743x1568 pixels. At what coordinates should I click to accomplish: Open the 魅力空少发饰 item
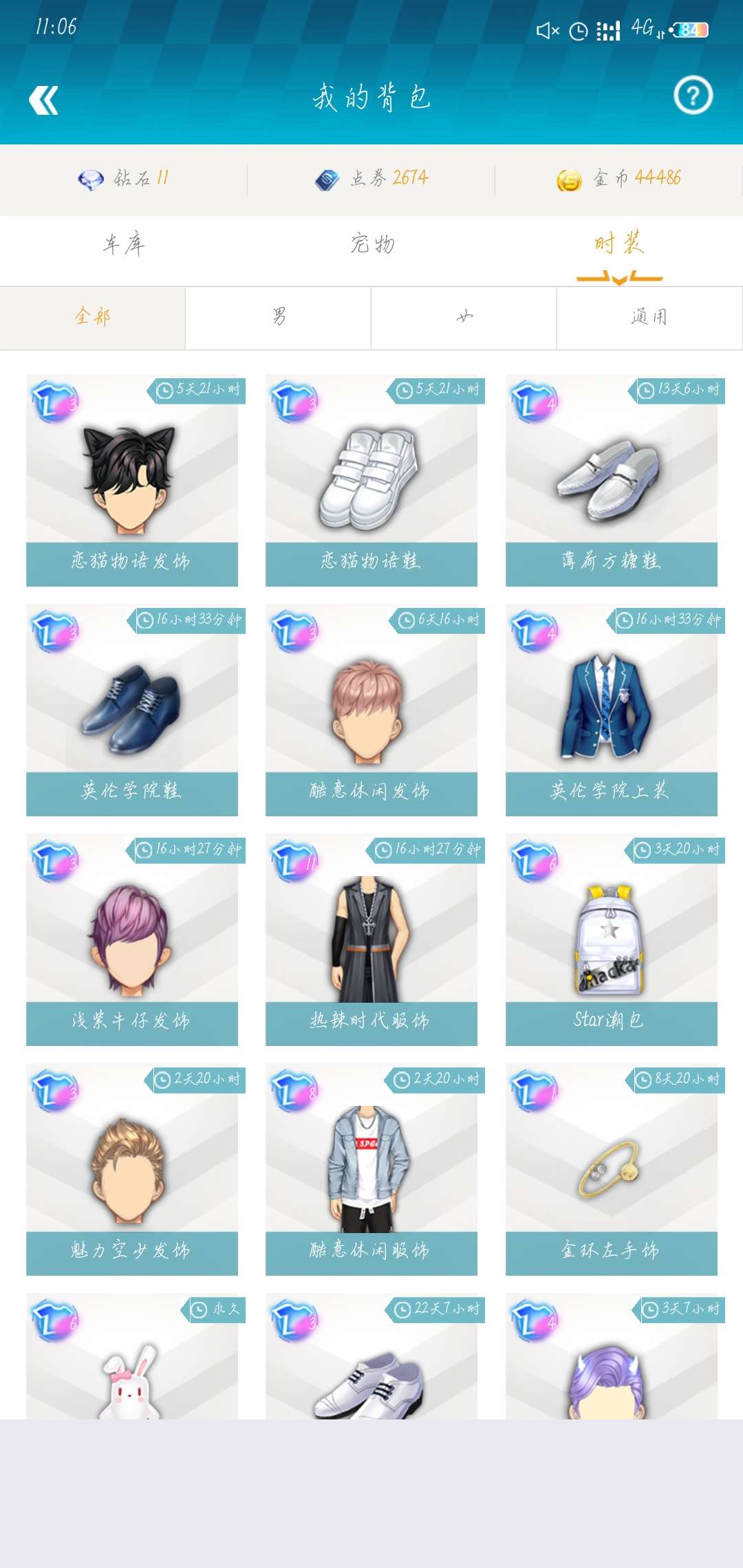(132, 1169)
